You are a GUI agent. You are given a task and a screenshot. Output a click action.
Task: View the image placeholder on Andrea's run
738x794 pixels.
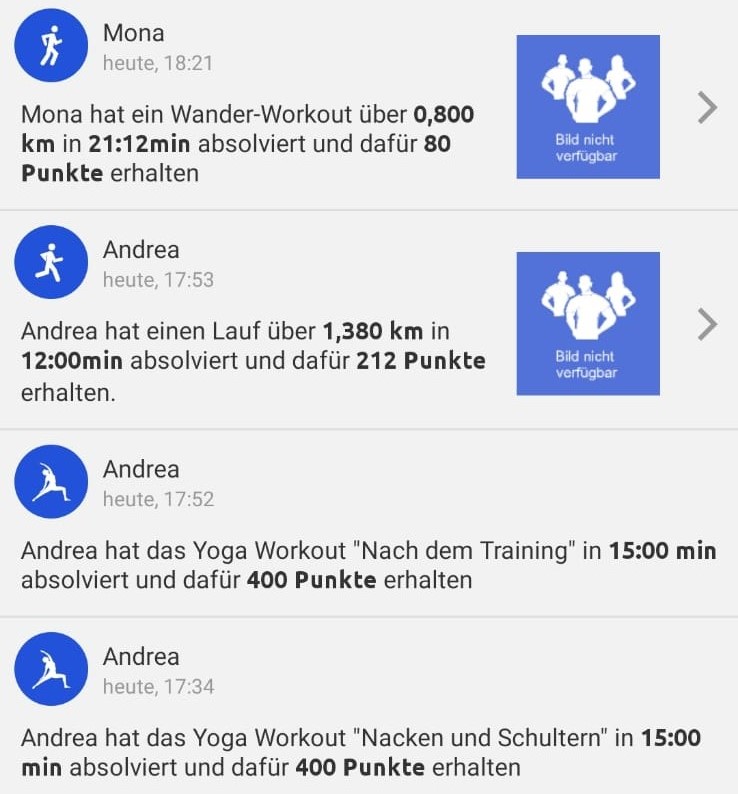pyautogui.click(x=587, y=323)
